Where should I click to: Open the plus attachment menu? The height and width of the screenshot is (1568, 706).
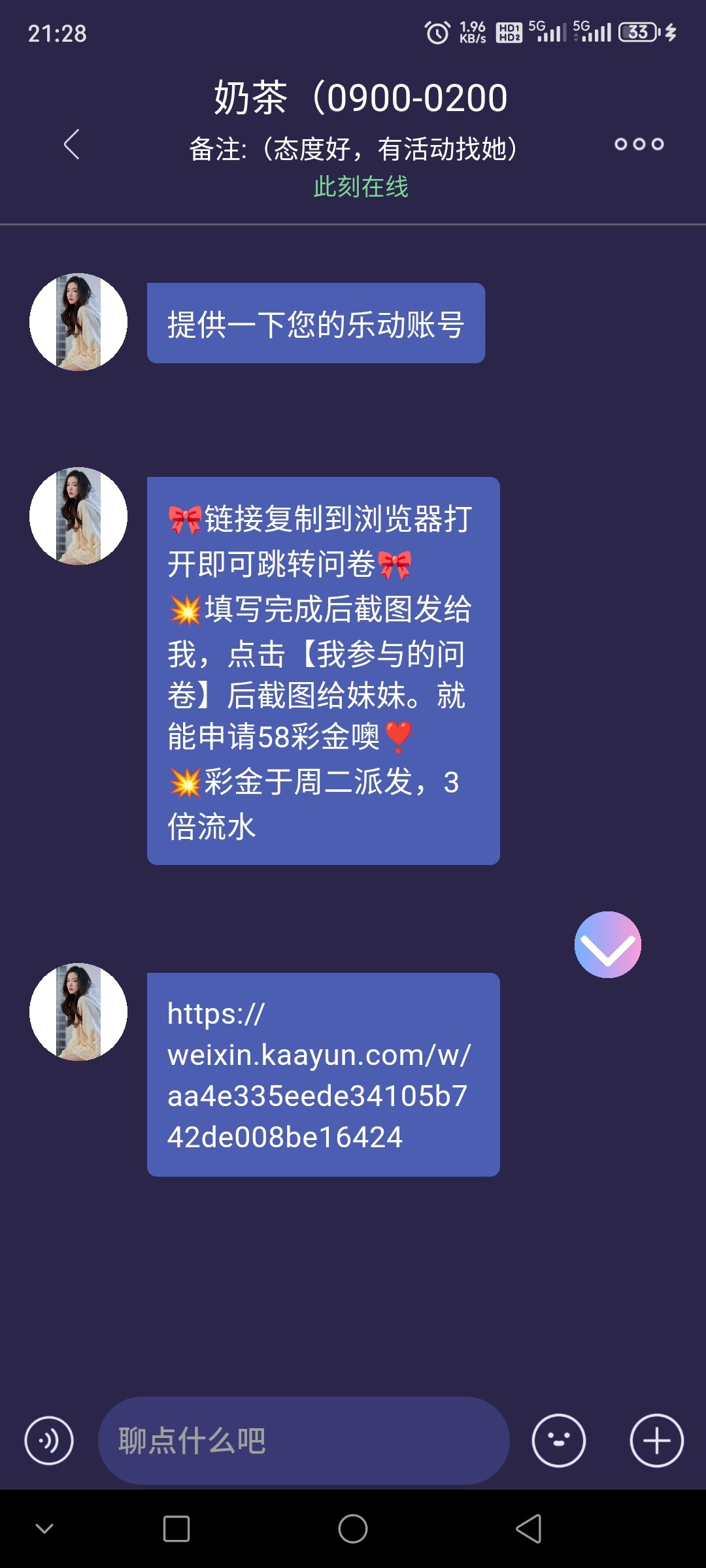pyautogui.click(x=656, y=1441)
